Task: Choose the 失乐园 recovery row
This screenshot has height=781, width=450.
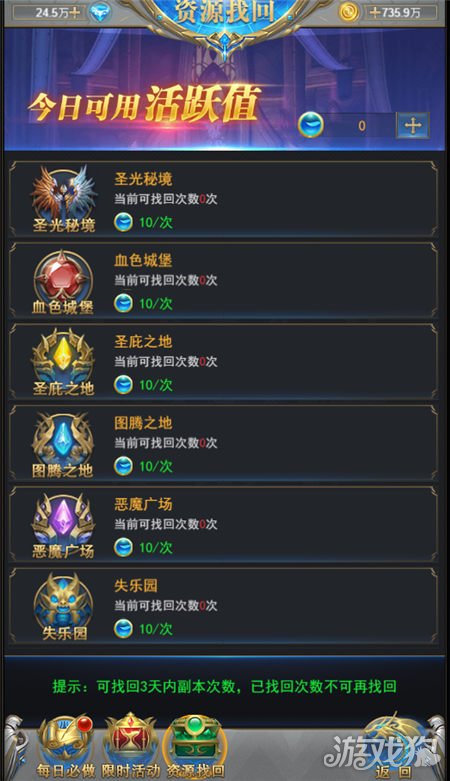Action: tap(224, 605)
